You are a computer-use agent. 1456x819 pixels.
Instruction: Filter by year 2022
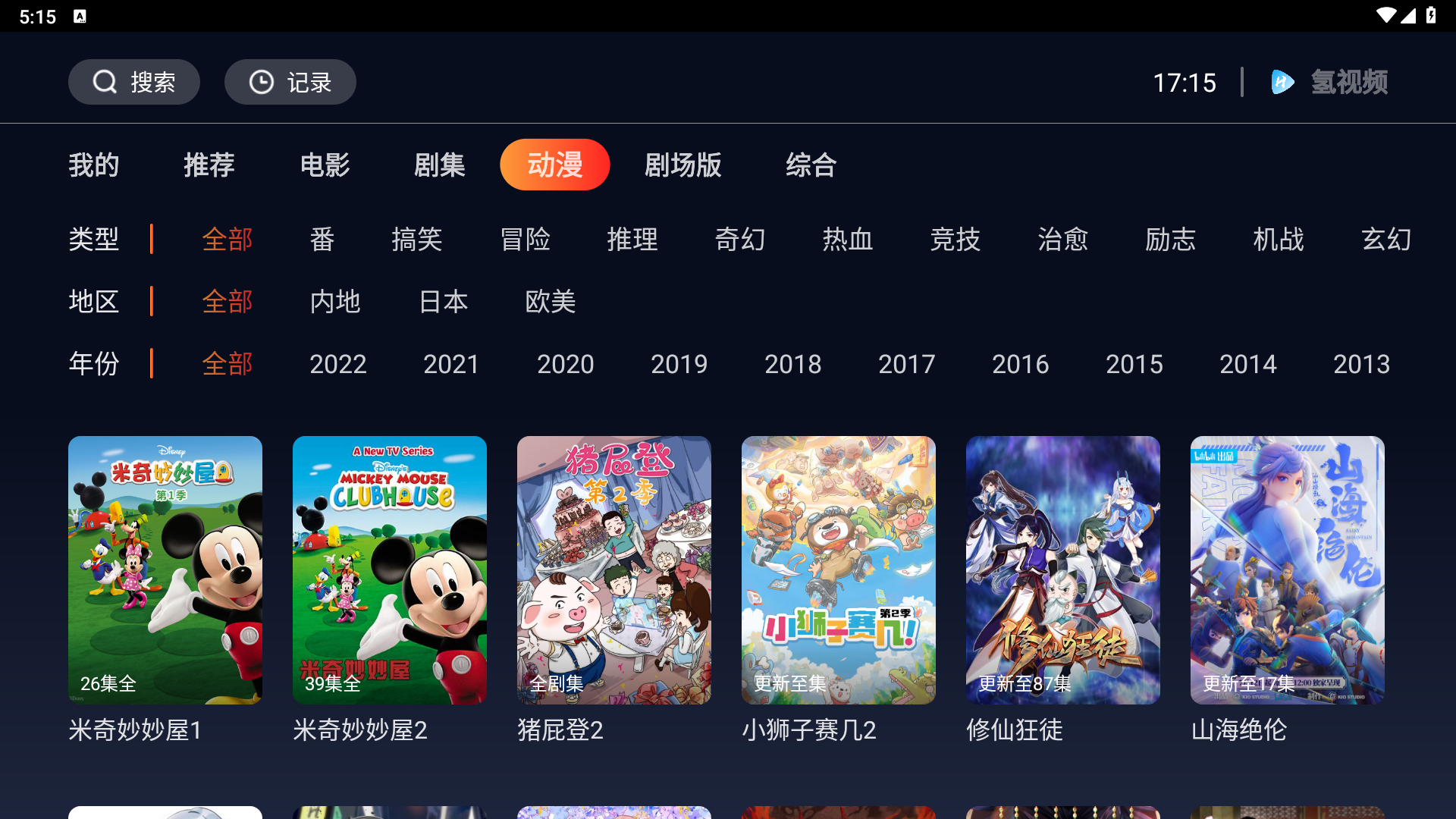(337, 364)
